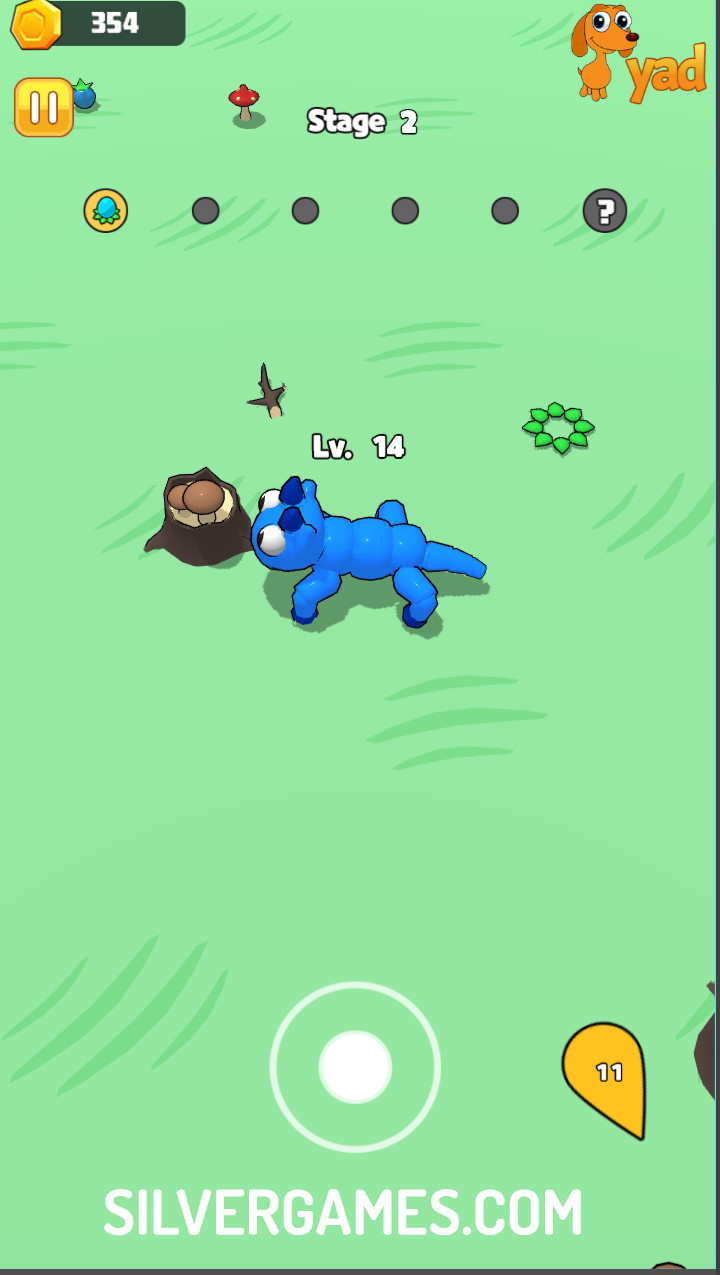The image size is (720, 1275).
Task: Tap the virtual joystick knob
Action: point(355,1067)
